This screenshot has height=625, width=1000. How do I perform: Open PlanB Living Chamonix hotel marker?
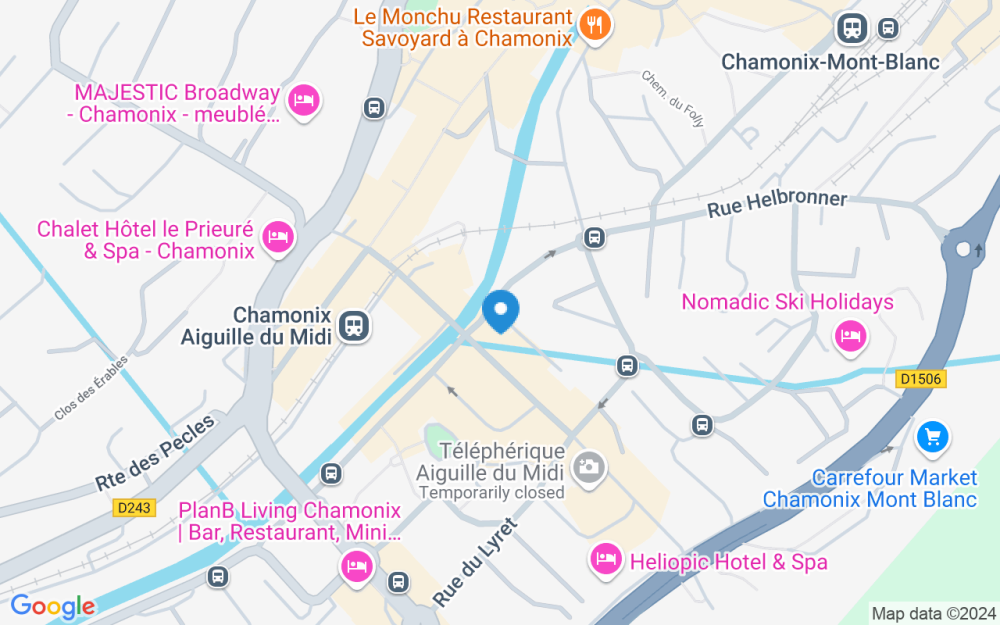pyautogui.click(x=355, y=567)
